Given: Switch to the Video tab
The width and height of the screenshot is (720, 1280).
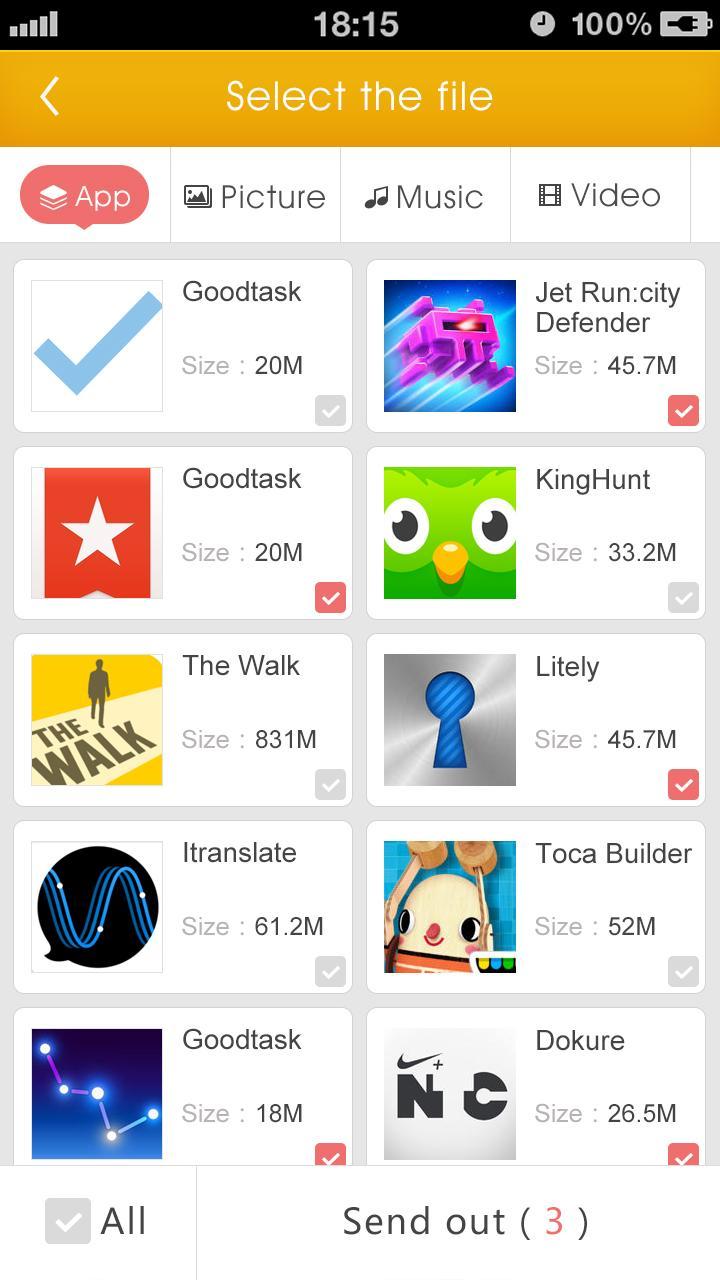Looking at the screenshot, I should click(x=599, y=195).
